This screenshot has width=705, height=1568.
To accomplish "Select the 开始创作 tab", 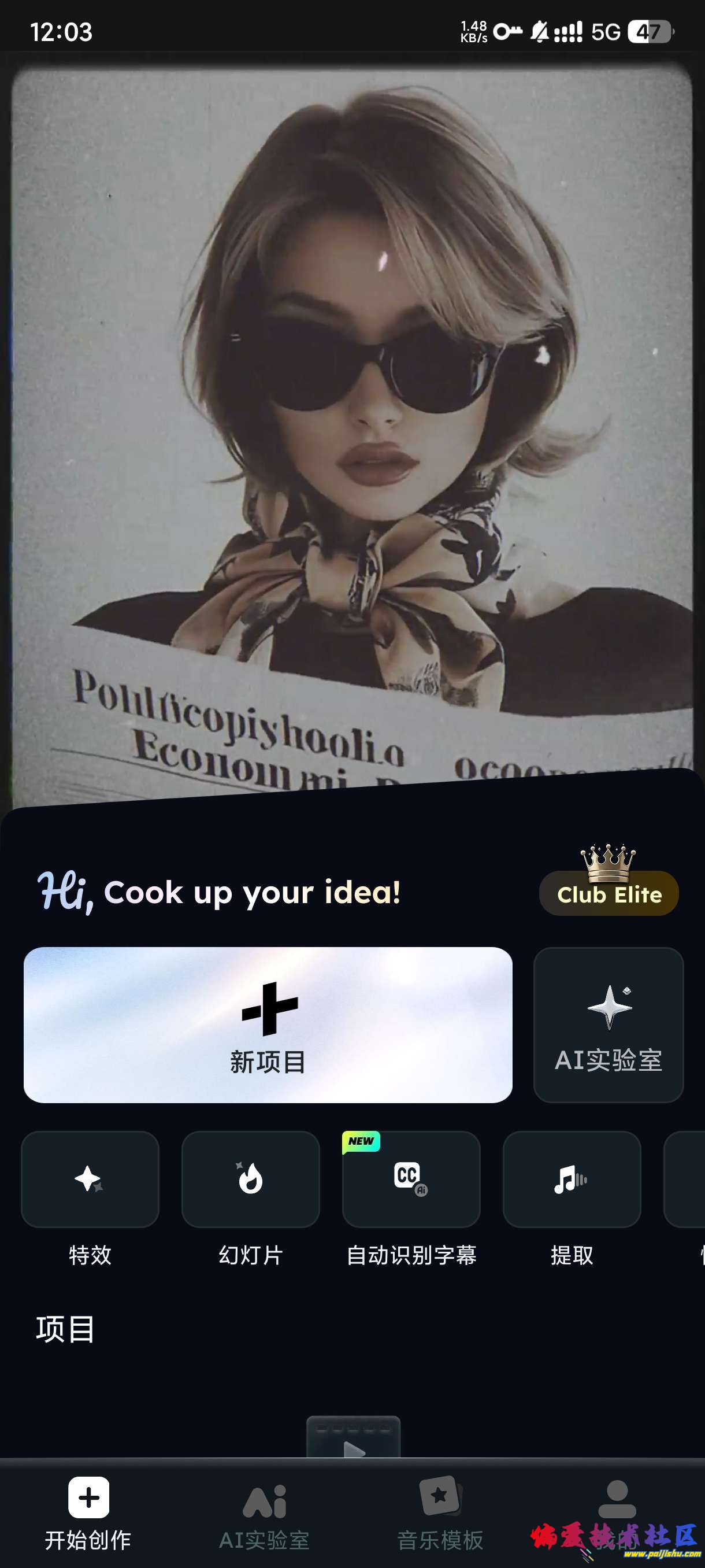I will [89, 1515].
